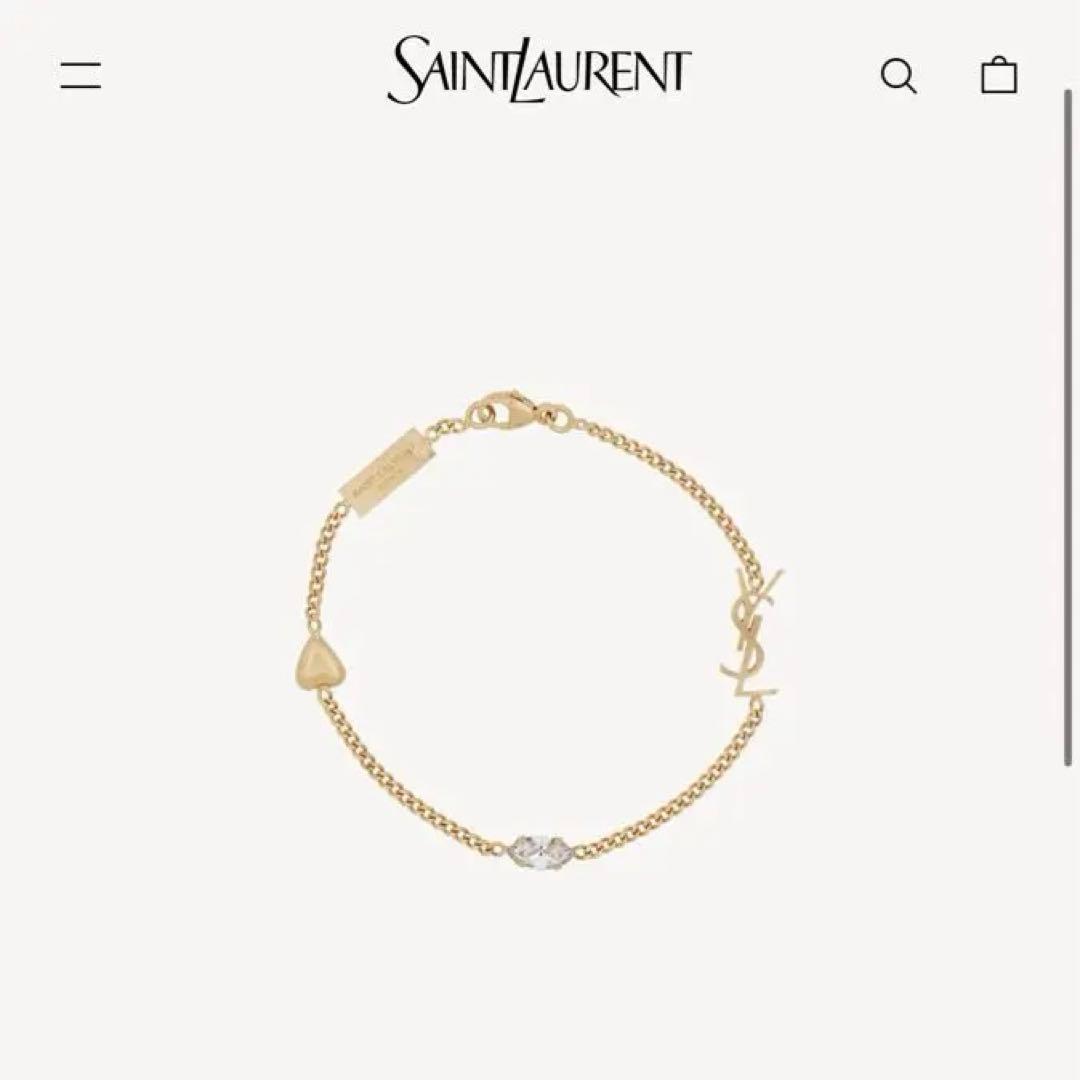Open the search icon
Screen dimensions: 1080x1080
point(898,76)
